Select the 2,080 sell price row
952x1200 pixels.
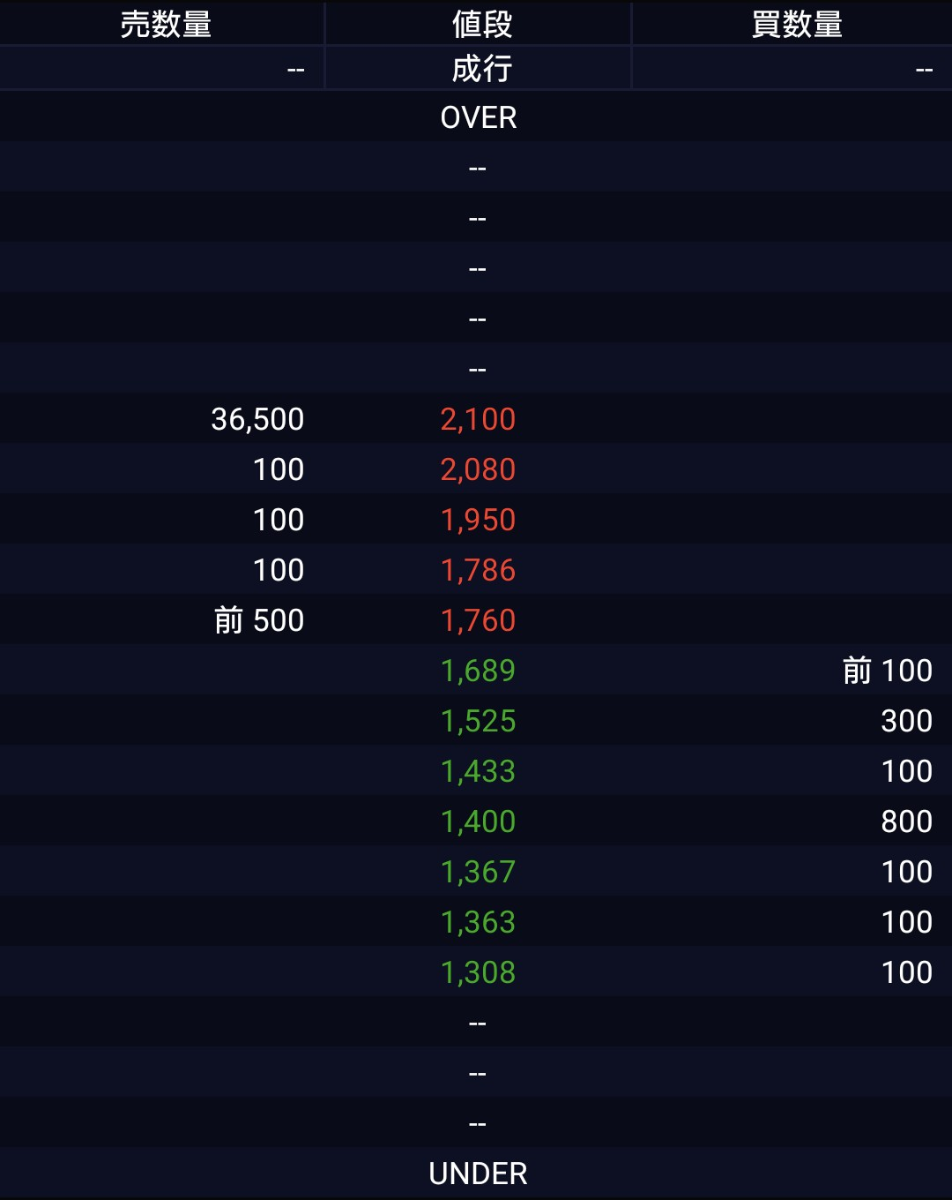(478, 469)
